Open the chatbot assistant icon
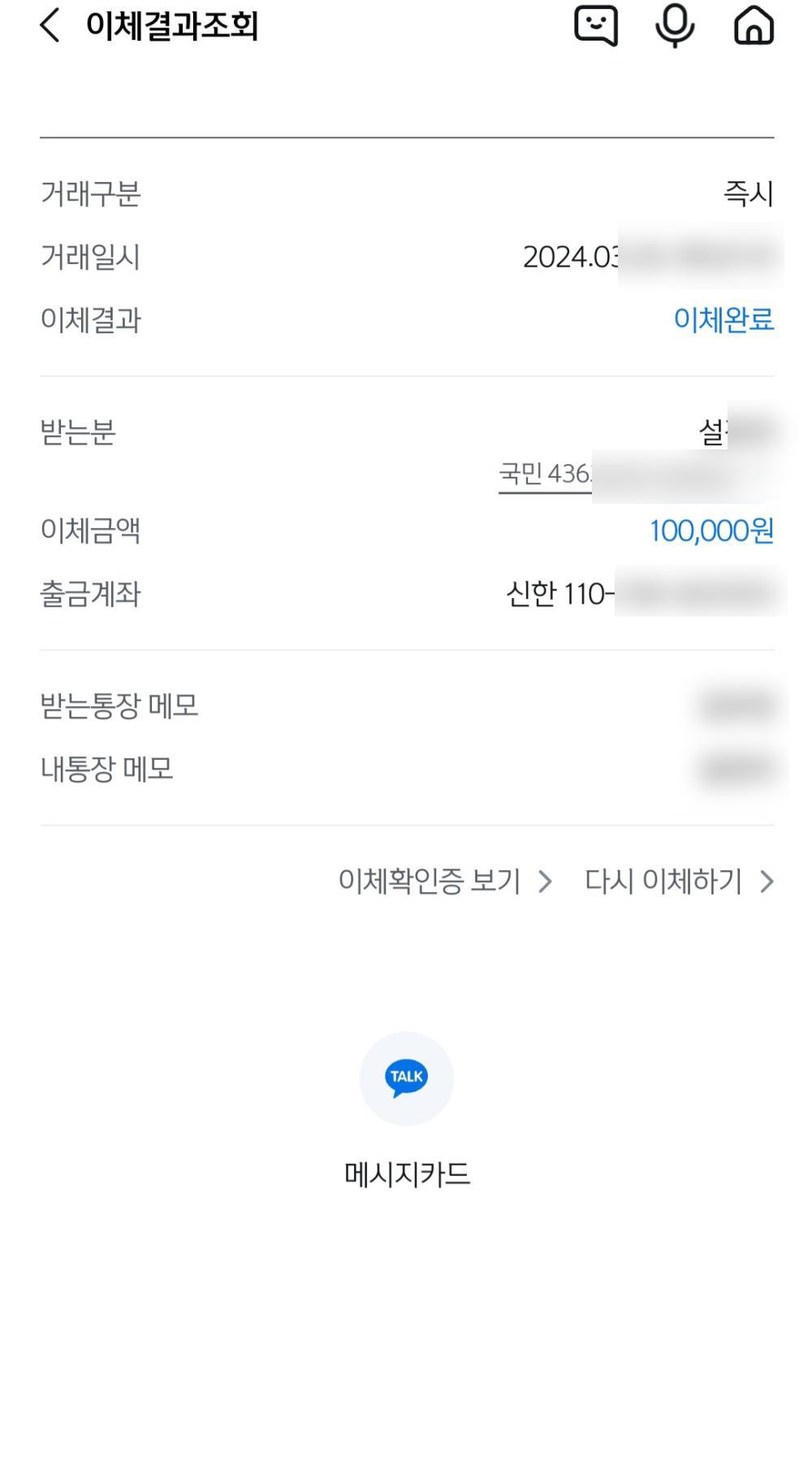This screenshot has height=1469, width=812. click(595, 25)
